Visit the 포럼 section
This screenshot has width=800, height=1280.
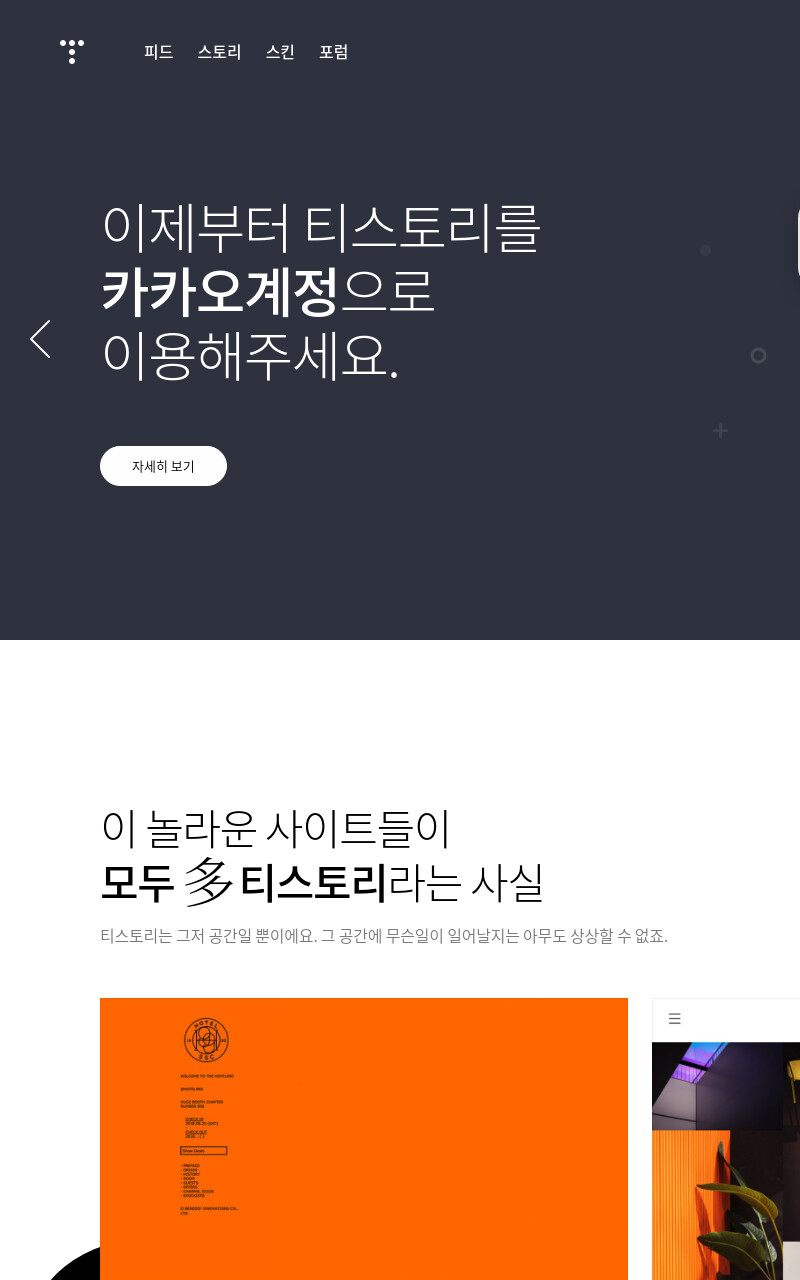tap(334, 52)
